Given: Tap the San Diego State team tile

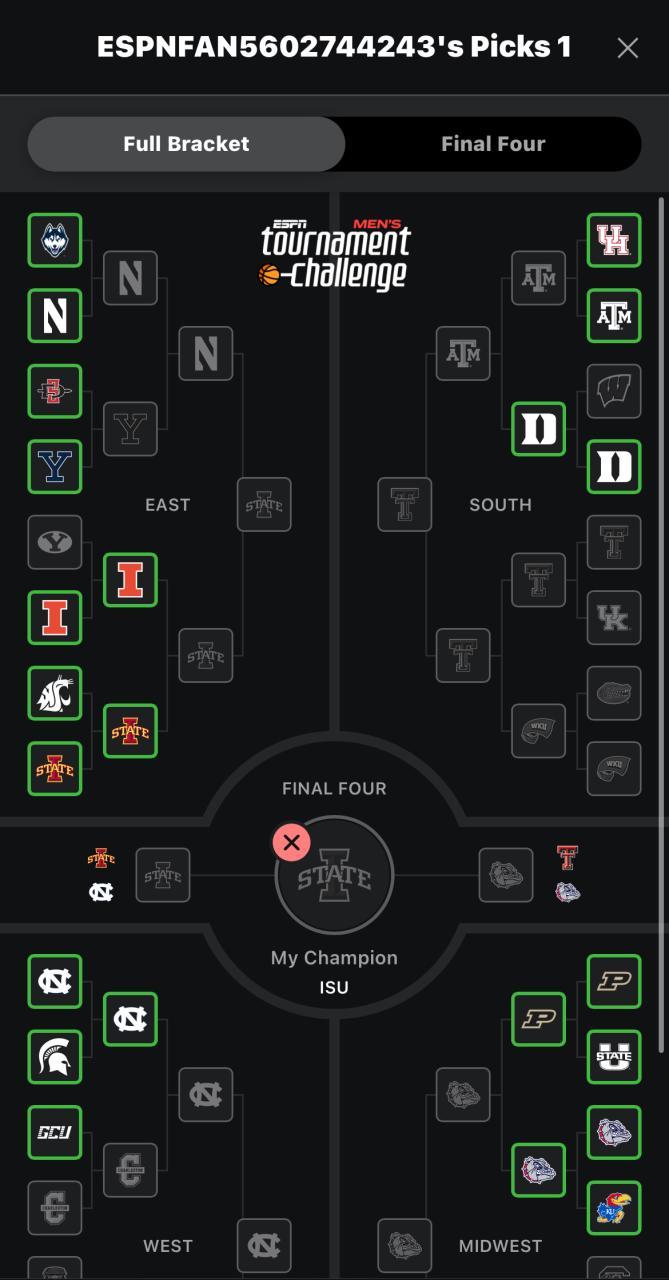Looking at the screenshot, I should (x=55, y=391).
